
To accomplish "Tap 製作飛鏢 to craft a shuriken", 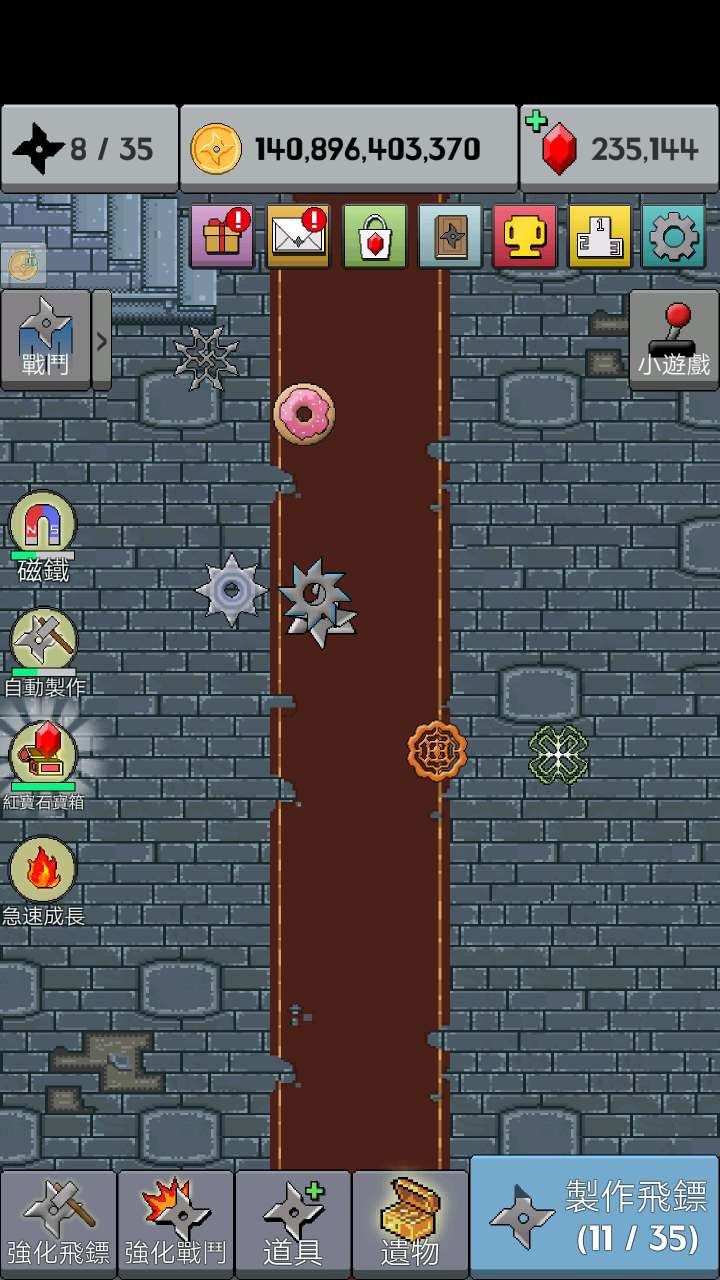I will (x=595, y=1217).
